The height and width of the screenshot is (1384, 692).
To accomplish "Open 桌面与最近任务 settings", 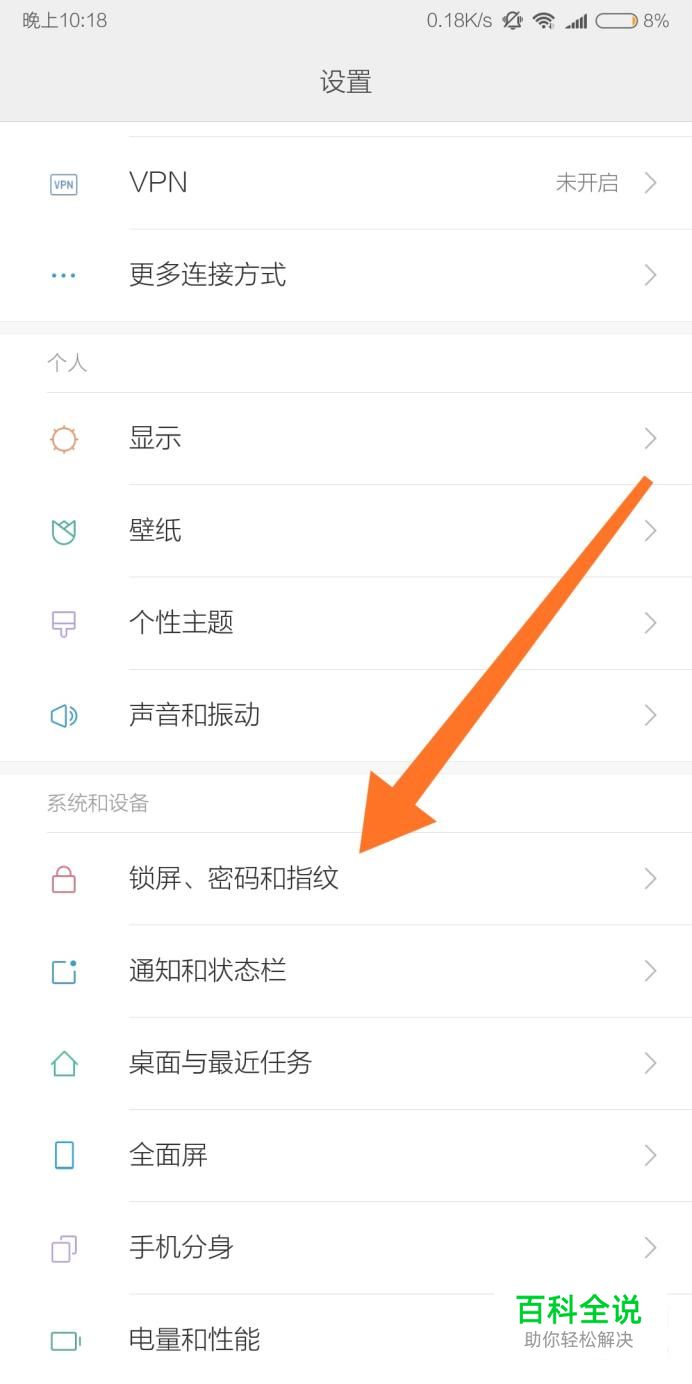I will coord(220,1063).
